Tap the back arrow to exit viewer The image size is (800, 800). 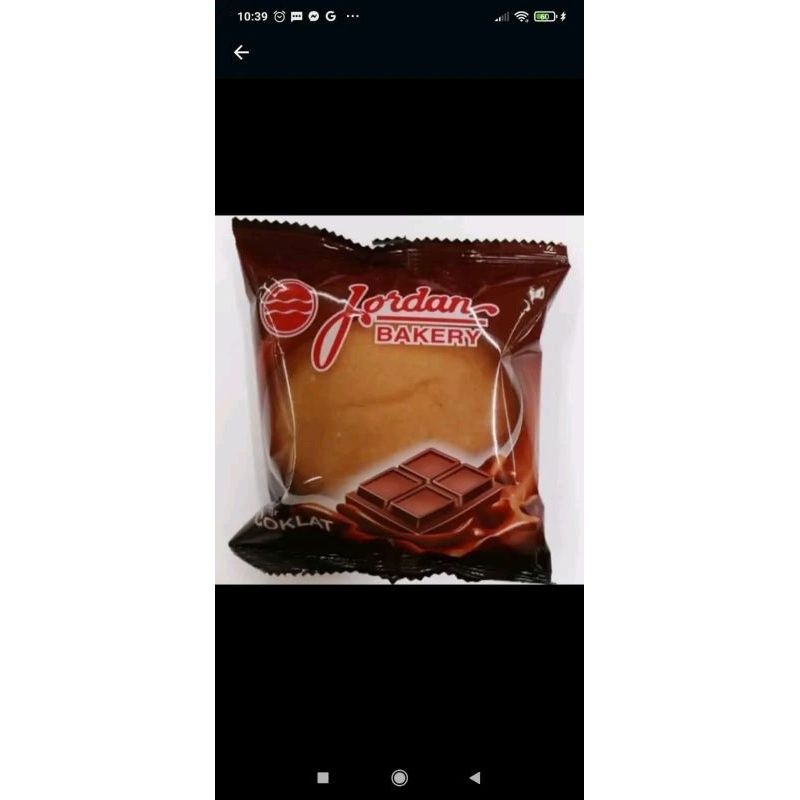pyautogui.click(x=241, y=52)
